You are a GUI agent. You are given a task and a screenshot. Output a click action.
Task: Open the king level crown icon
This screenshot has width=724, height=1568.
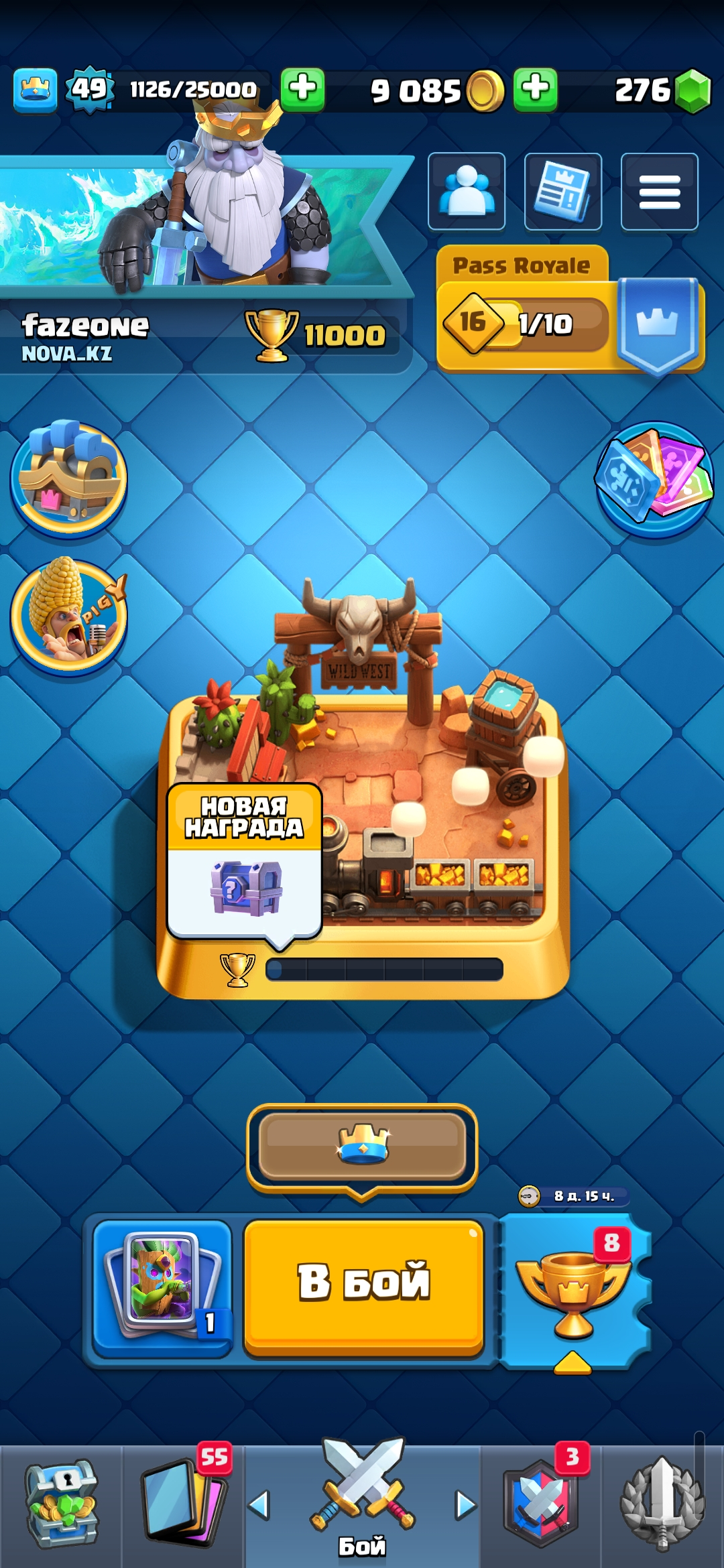(35, 89)
